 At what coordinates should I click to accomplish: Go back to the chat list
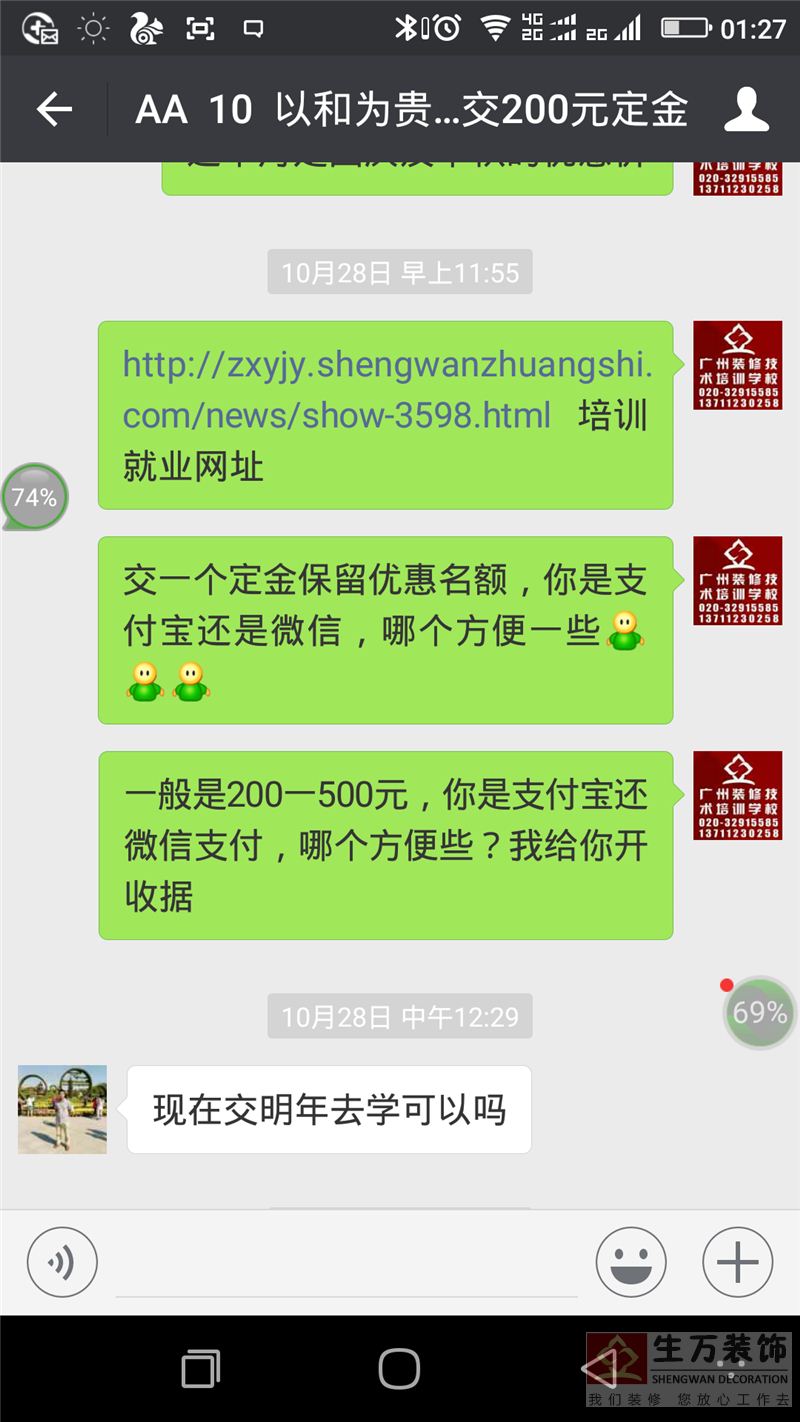click(x=54, y=110)
